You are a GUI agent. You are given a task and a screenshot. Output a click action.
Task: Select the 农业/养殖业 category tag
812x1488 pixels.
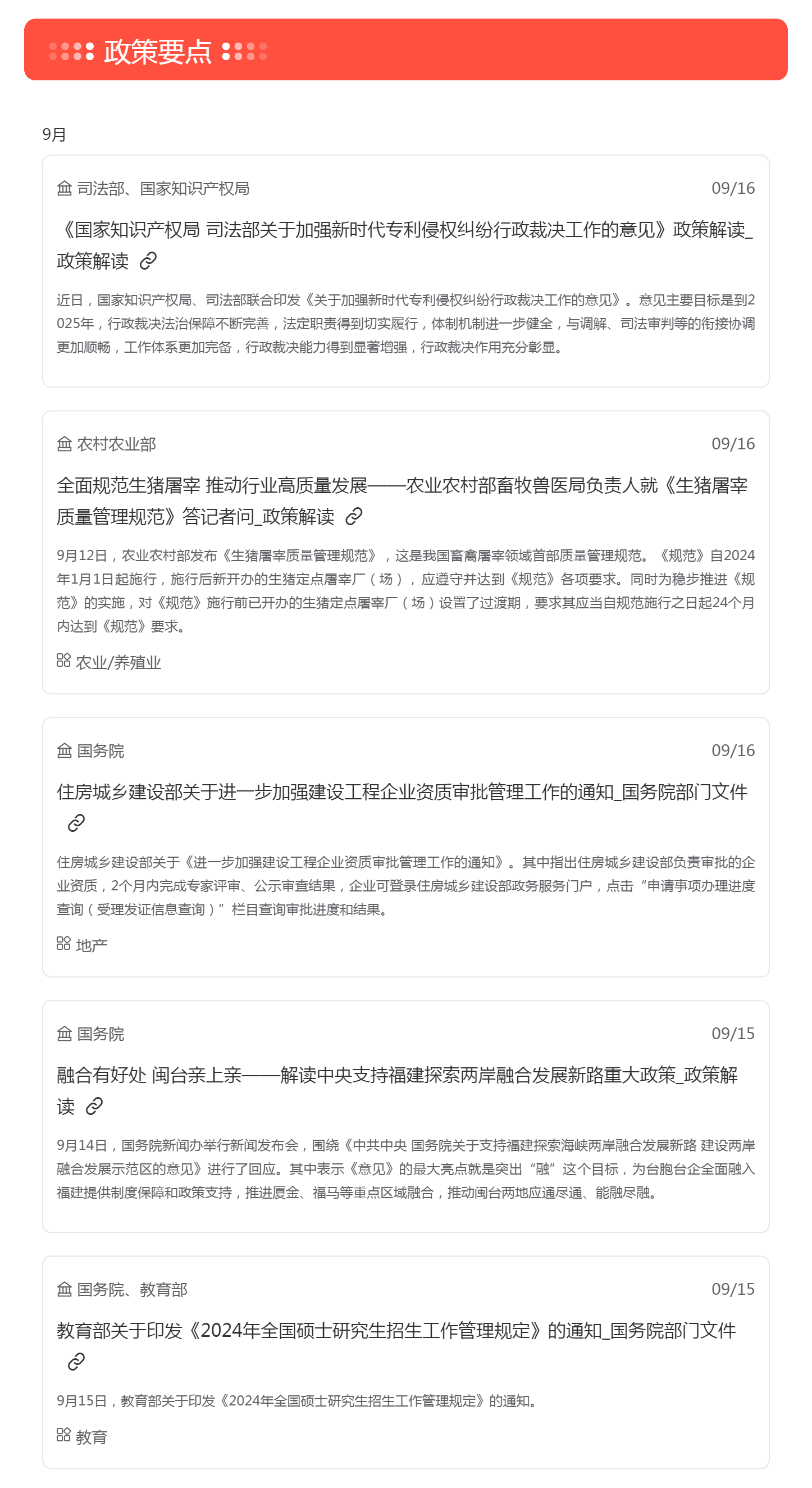click(108, 662)
